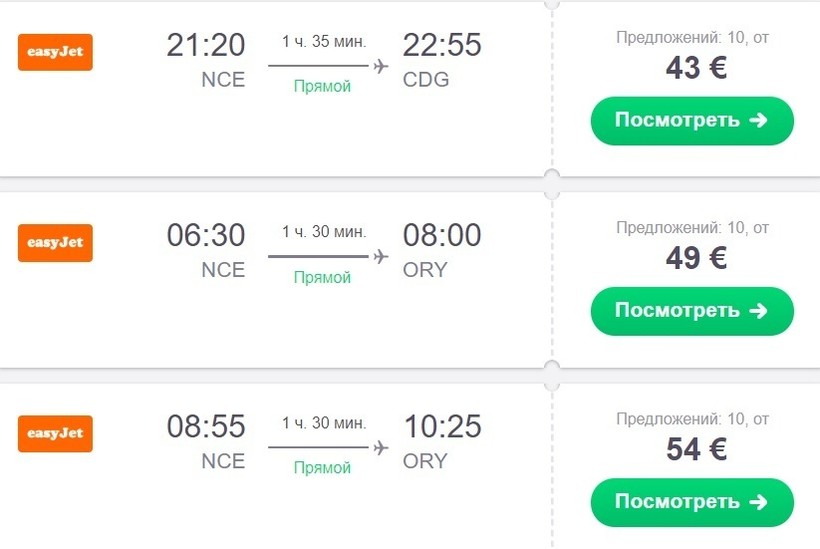This screenshot has width=820, height=549.
Task: Open the 06:30 NCE to ORY flight card
Action: coord(323,253)
